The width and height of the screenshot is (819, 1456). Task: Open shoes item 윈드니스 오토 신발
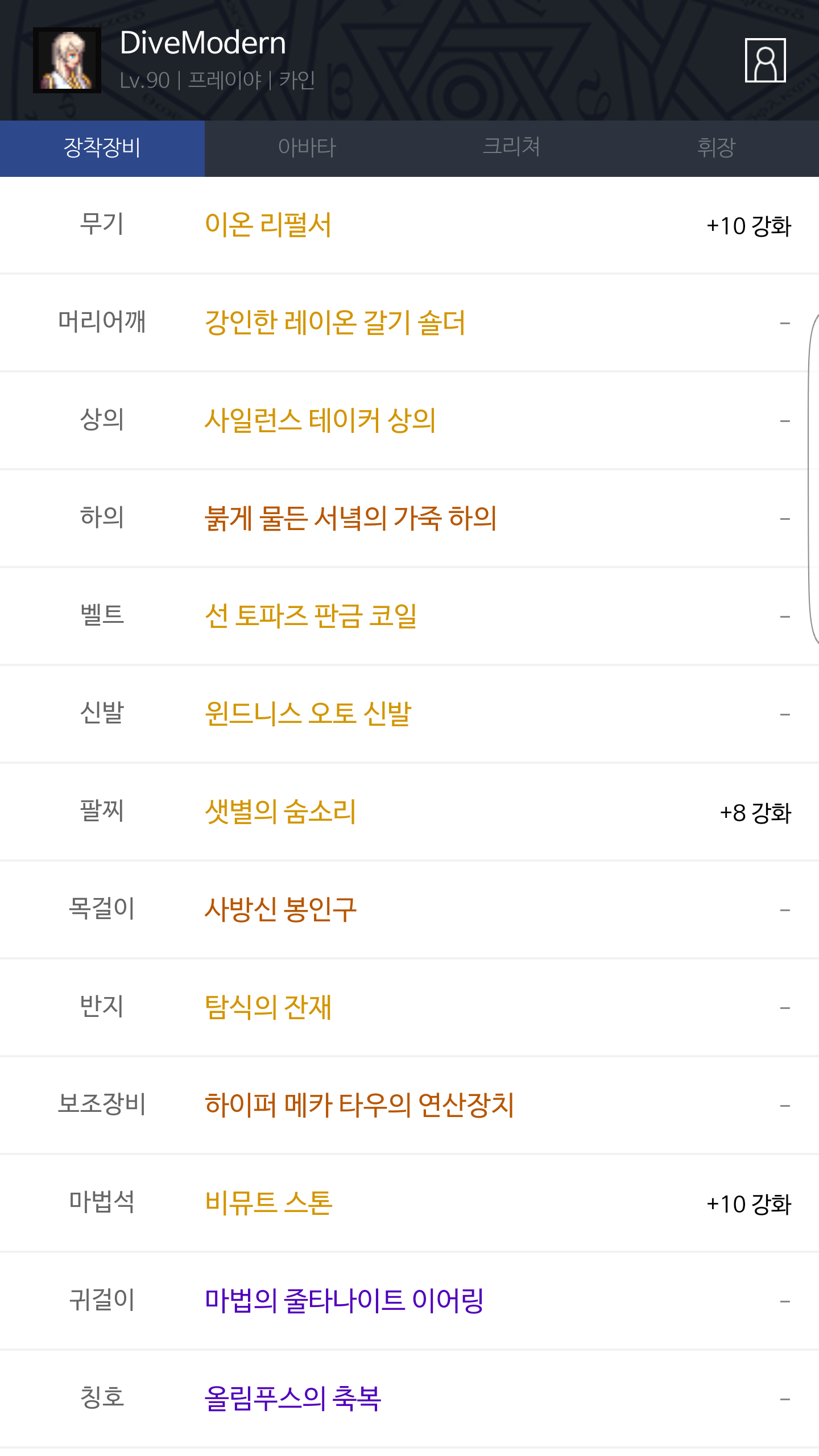[x=308, y=714]
